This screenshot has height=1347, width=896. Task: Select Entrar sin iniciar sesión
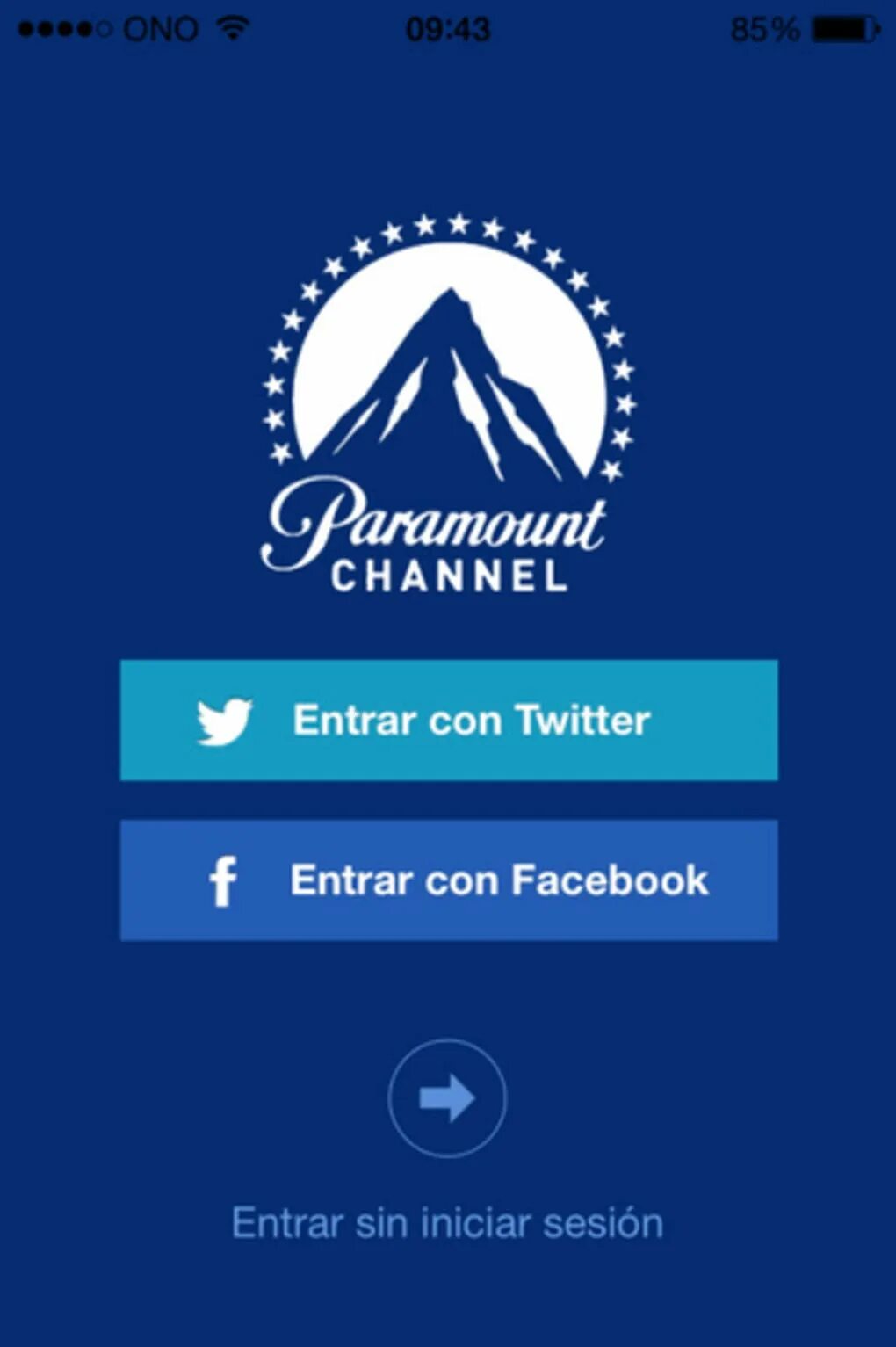[447, 1223]
